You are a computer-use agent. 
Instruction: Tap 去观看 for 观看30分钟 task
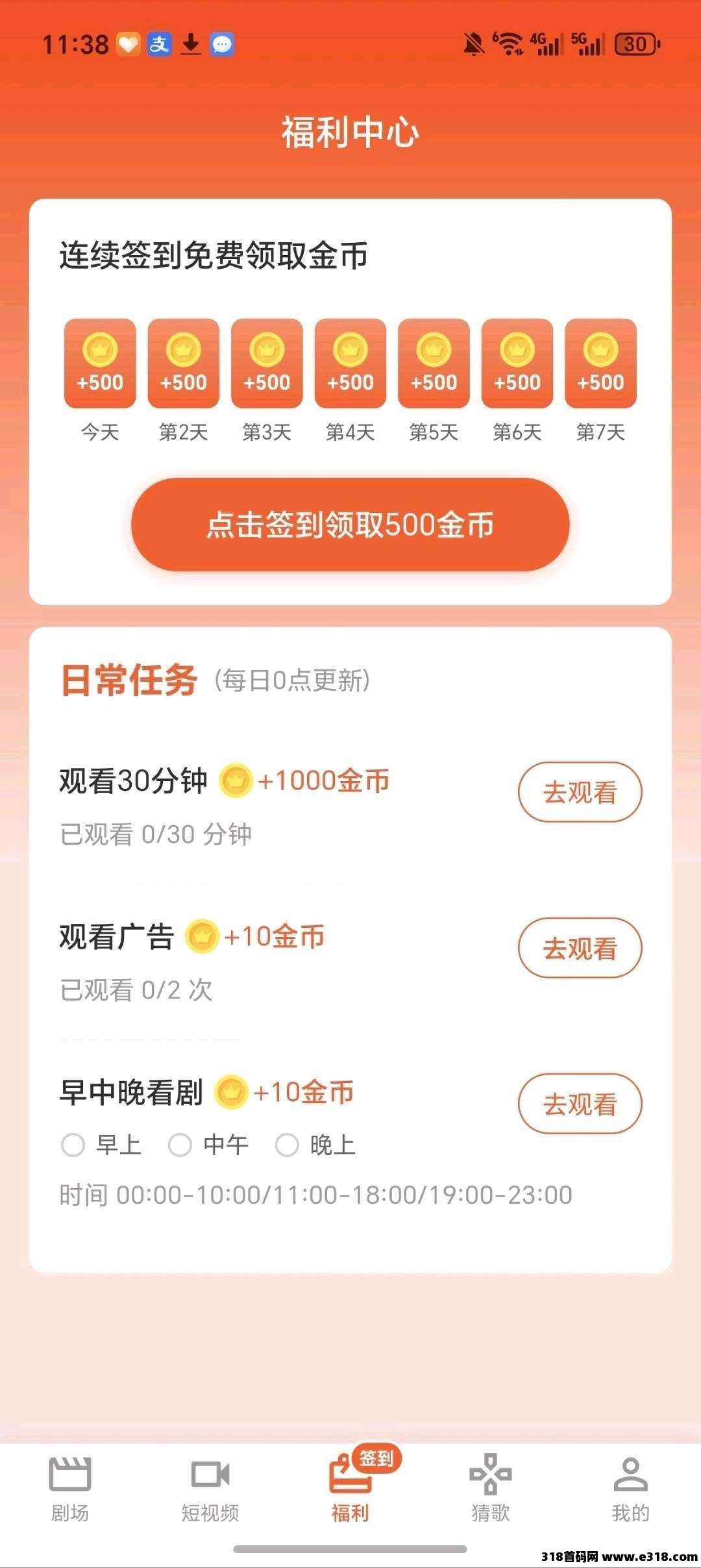[x=580, y=792]
